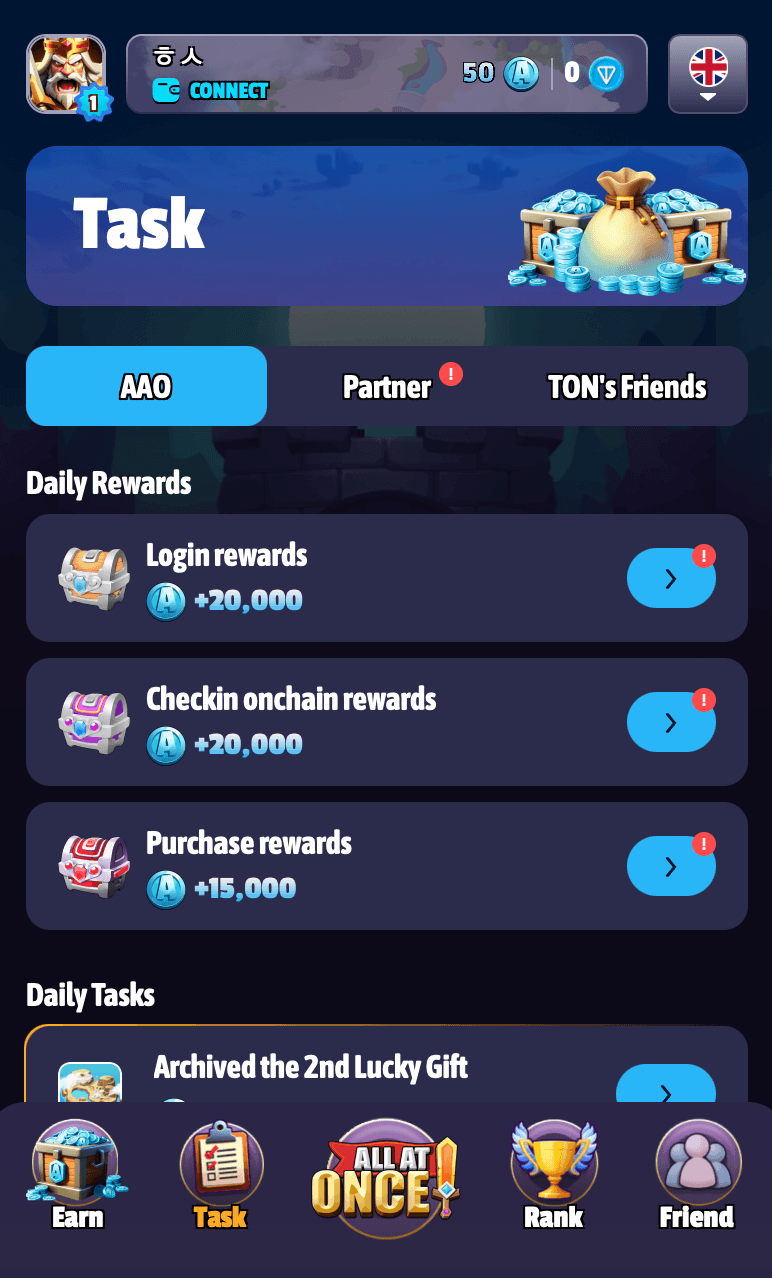
Task: Switch to the Partner tab
Action: tap(387, 386)
